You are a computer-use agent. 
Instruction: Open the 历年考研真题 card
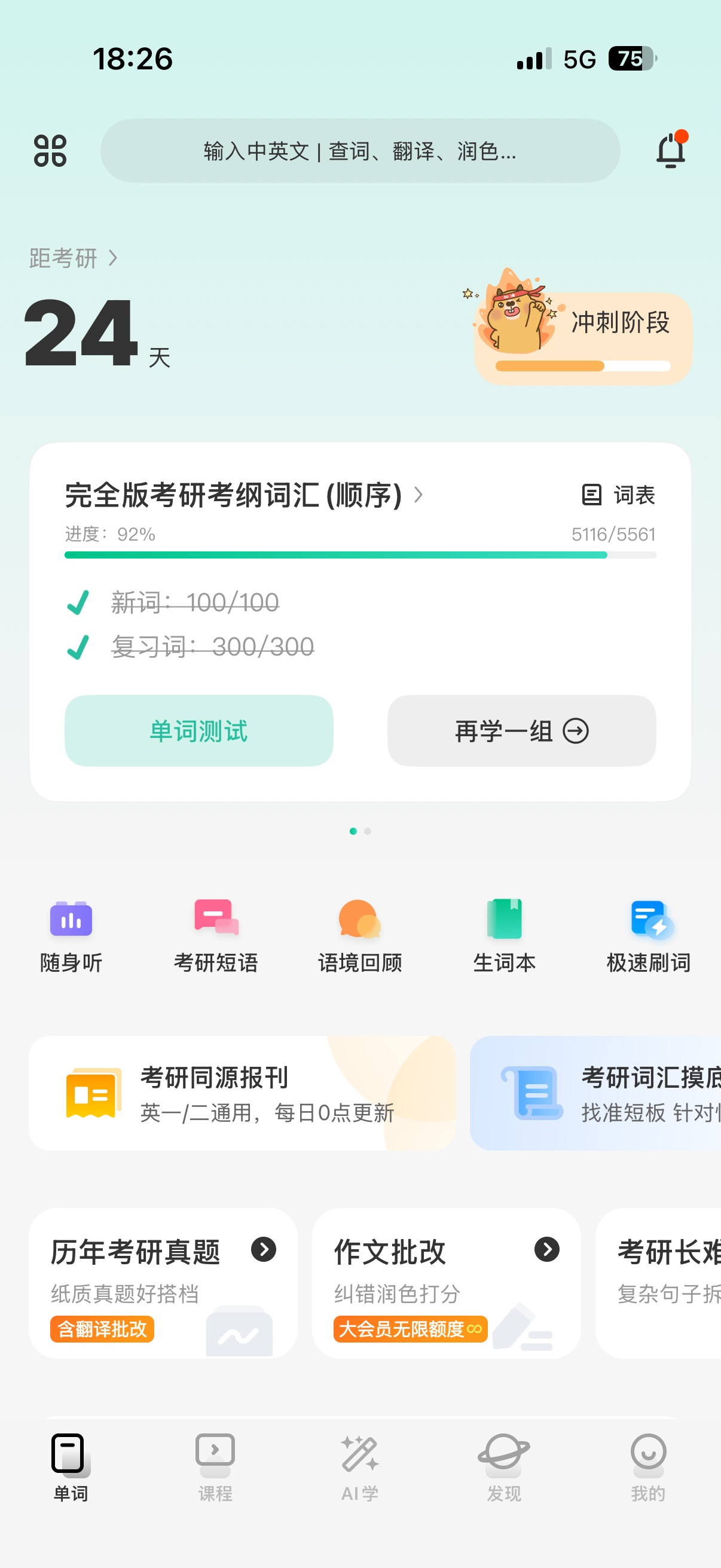click(x=163, y=1283)
